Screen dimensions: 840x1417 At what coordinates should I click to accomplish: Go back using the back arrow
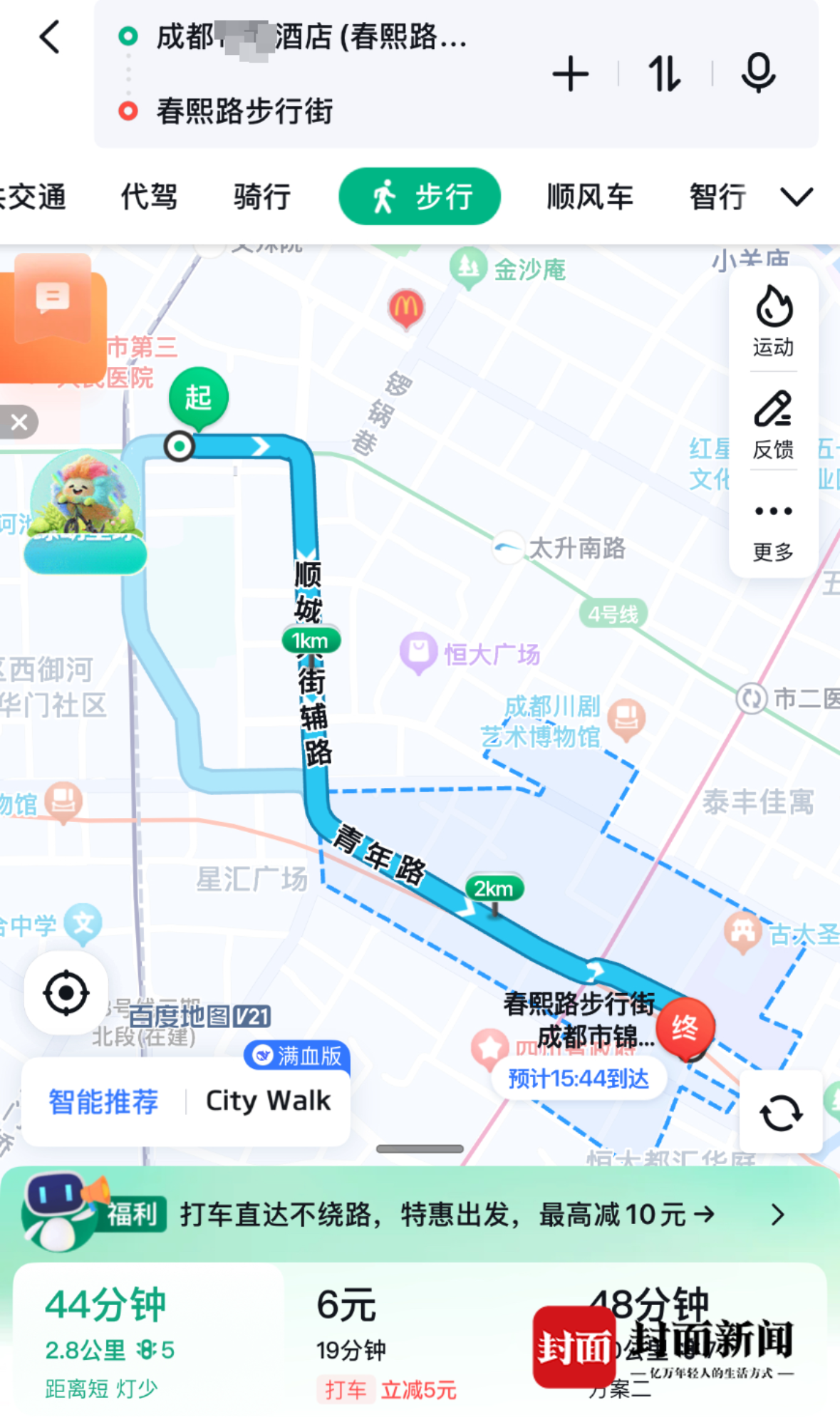[x=50, y=37]
